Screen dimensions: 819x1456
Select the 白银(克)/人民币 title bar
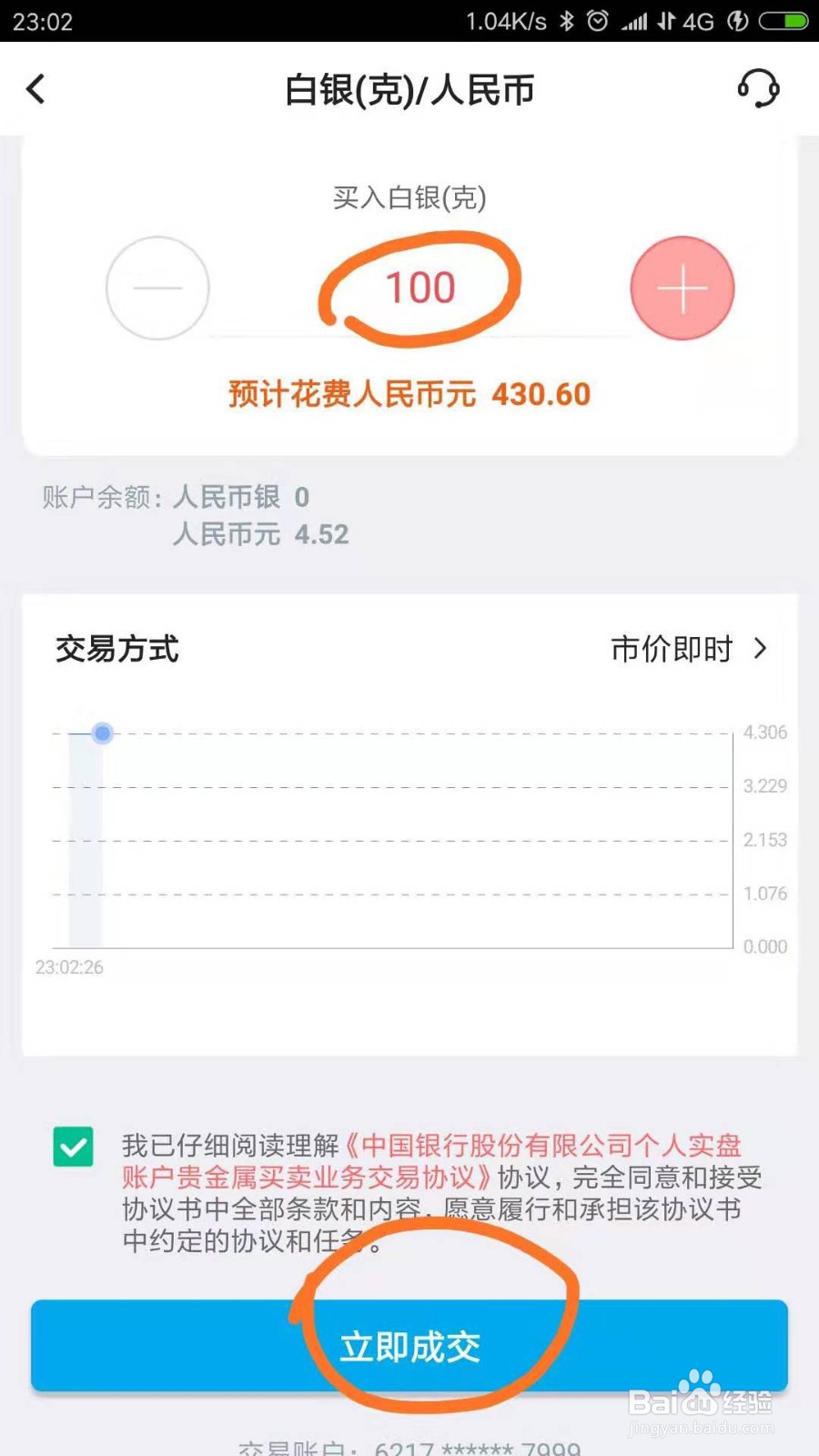(409, 89)
